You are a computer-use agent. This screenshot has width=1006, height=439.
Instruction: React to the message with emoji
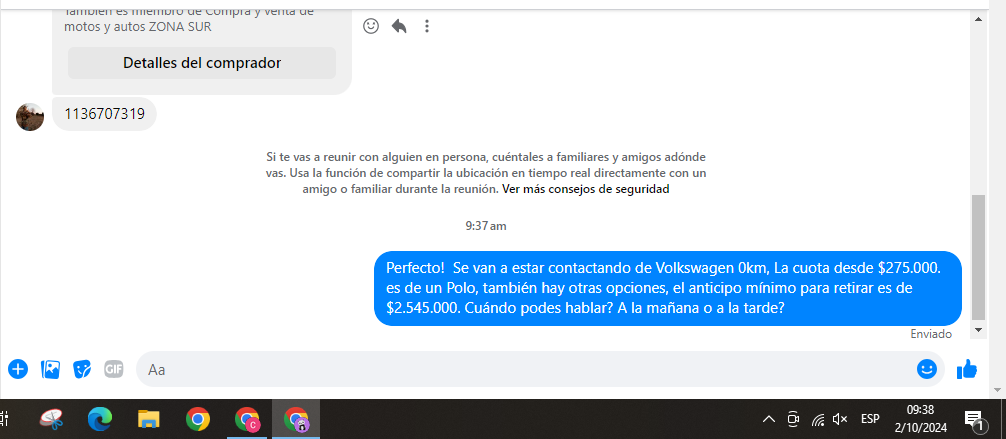371,26
